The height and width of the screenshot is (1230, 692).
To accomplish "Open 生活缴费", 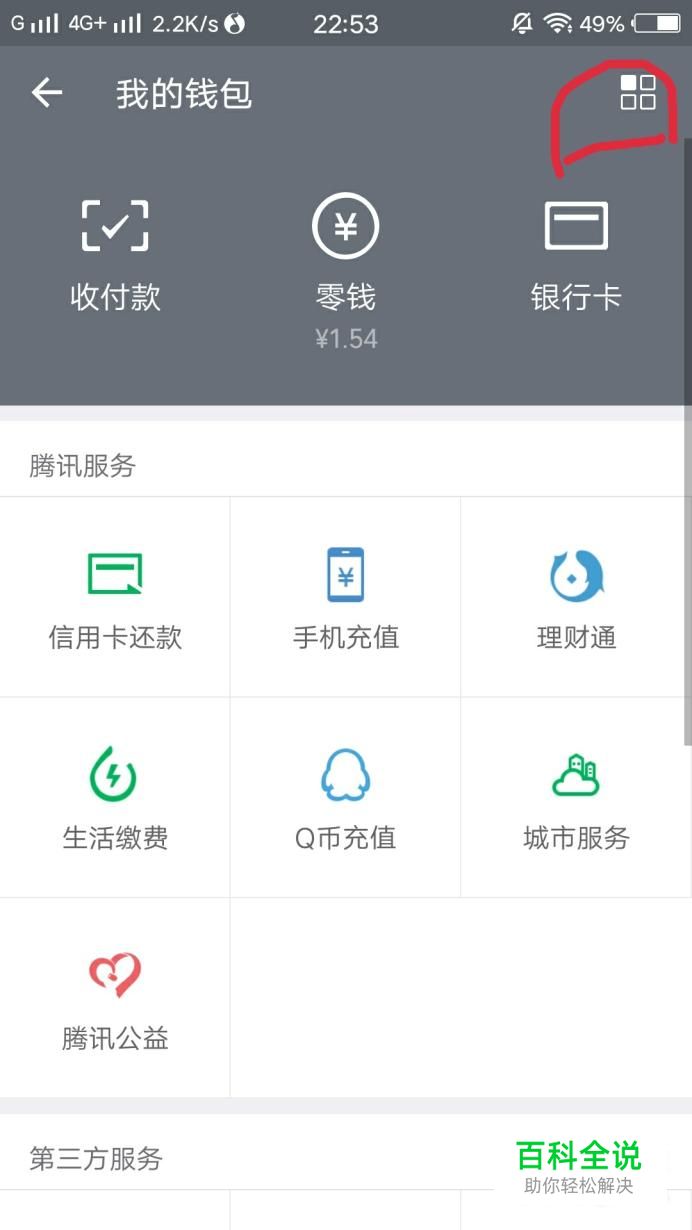I will 115,797.
